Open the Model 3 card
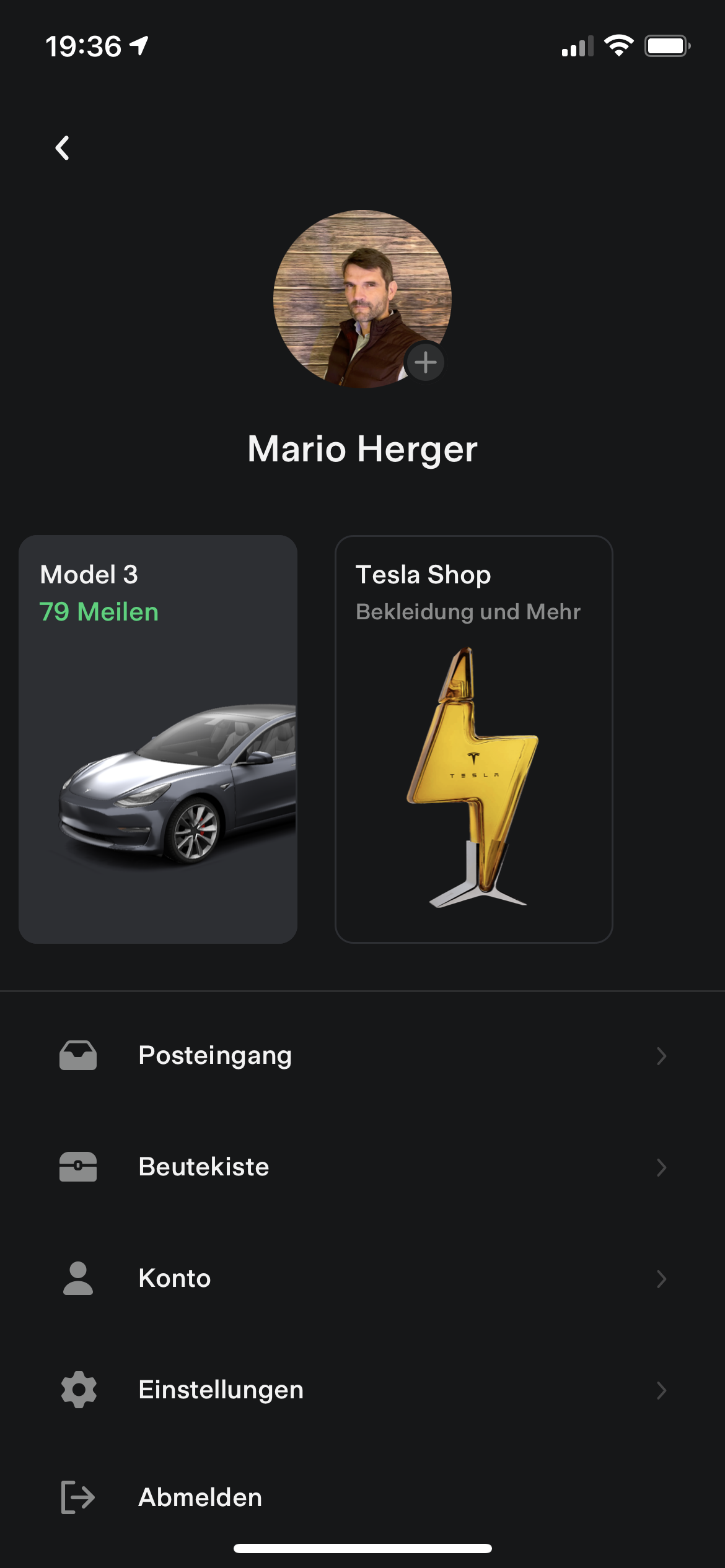Viewport: 725px width, 1568px height. point(158,739)
